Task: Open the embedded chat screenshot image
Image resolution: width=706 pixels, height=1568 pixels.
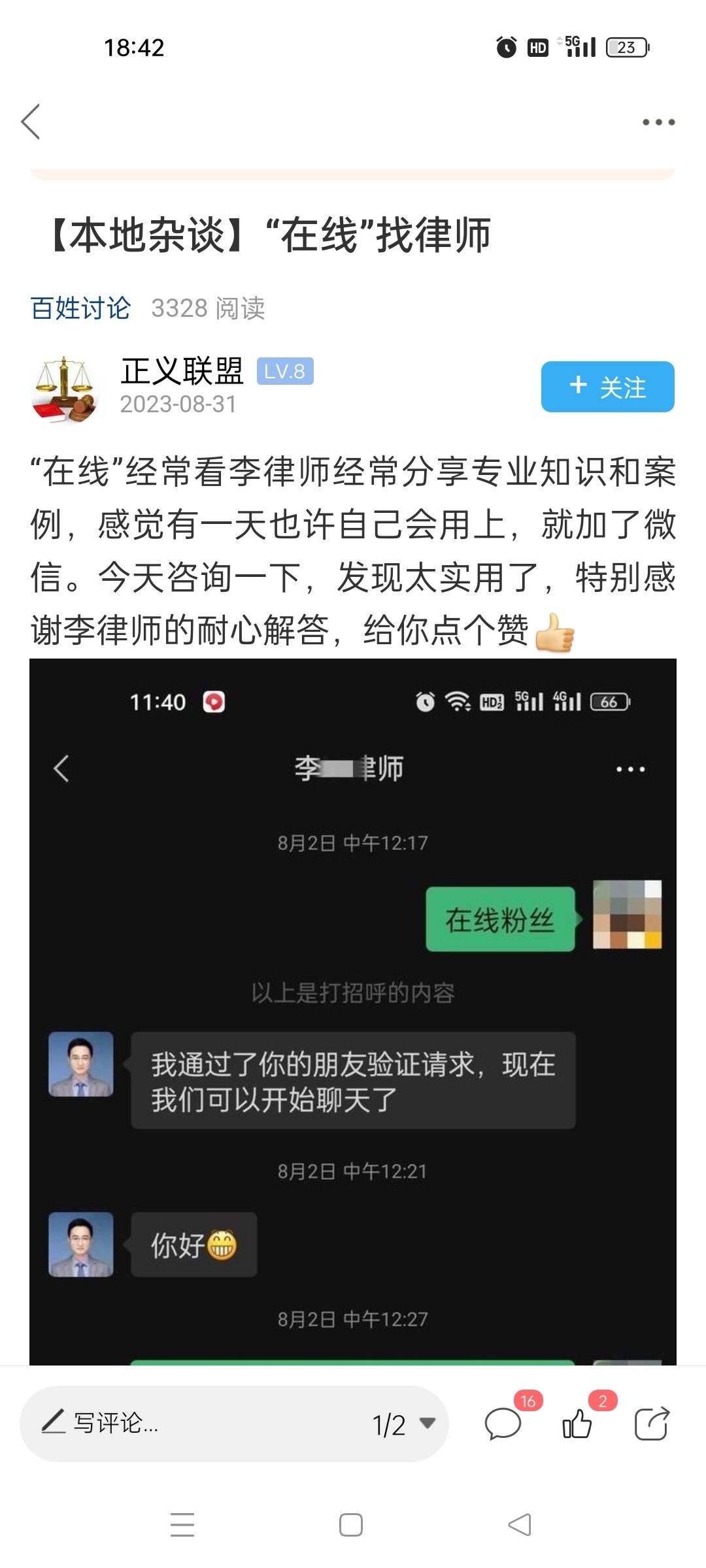Action: click(x=353, y=1011)
